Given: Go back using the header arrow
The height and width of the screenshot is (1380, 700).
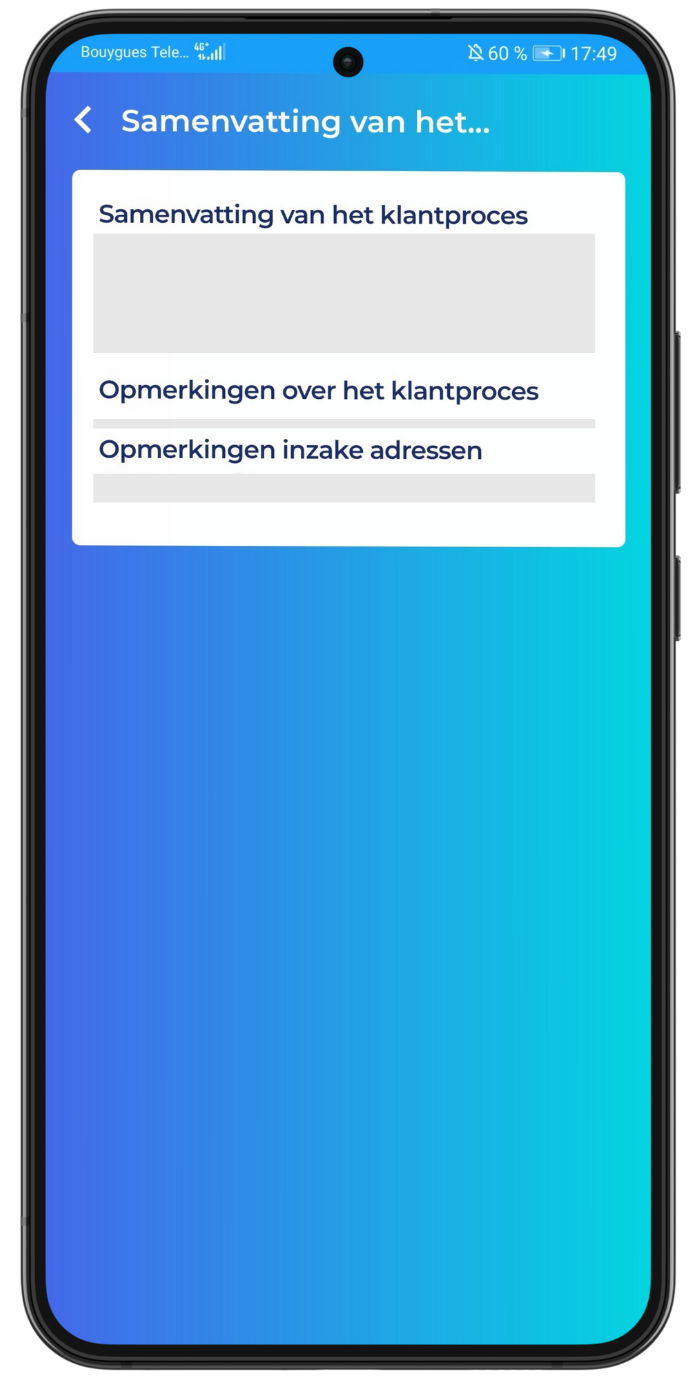Looking at the screenshot, I should point(83,121).
